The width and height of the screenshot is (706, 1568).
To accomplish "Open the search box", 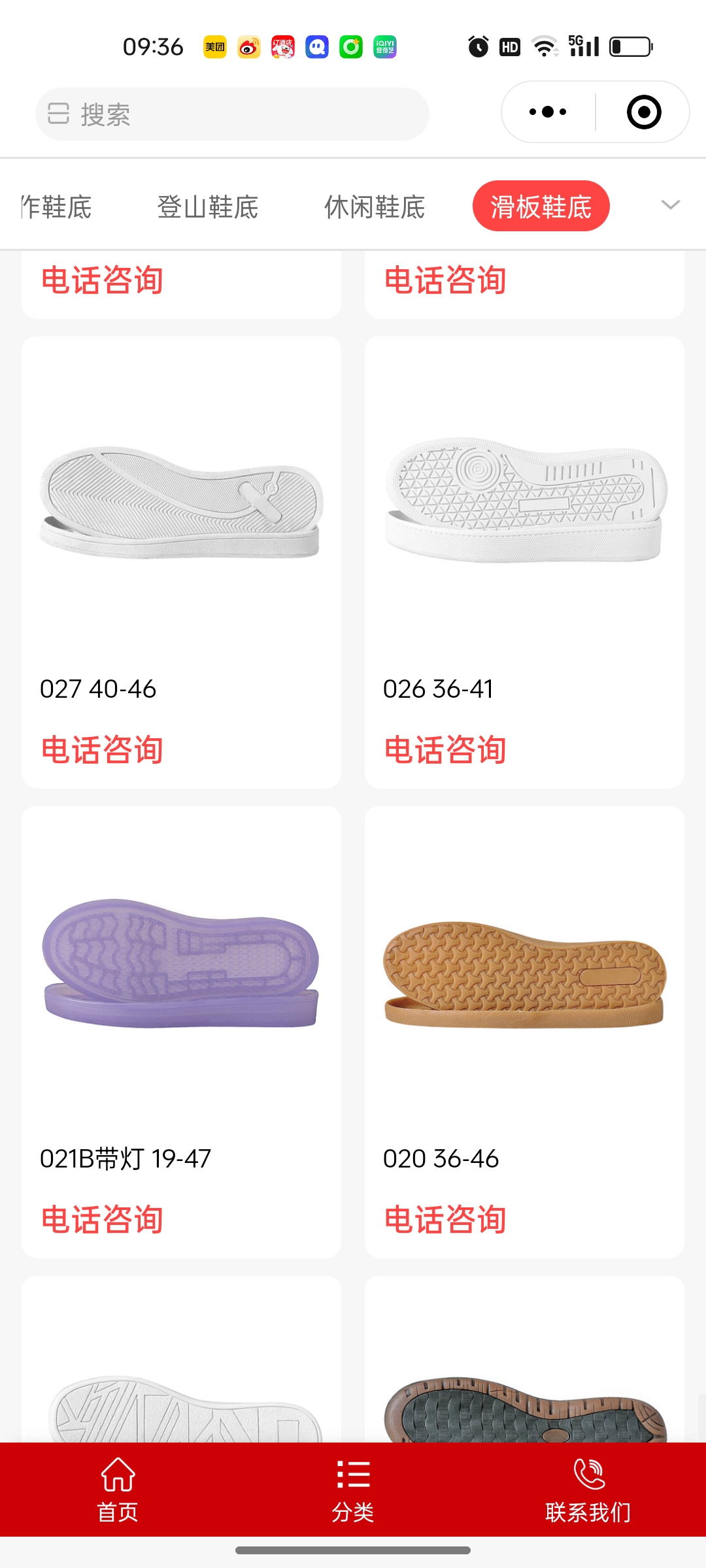I will (232, 114).
